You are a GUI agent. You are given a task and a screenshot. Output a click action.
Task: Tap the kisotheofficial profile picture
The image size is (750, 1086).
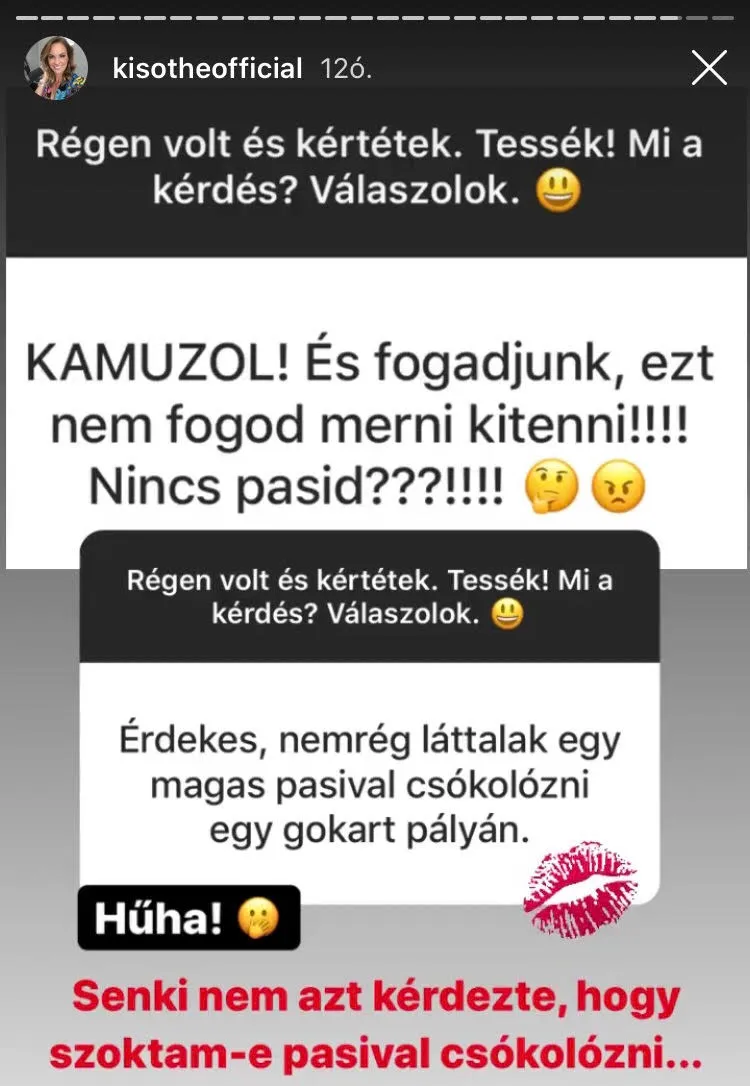[57, 68]
